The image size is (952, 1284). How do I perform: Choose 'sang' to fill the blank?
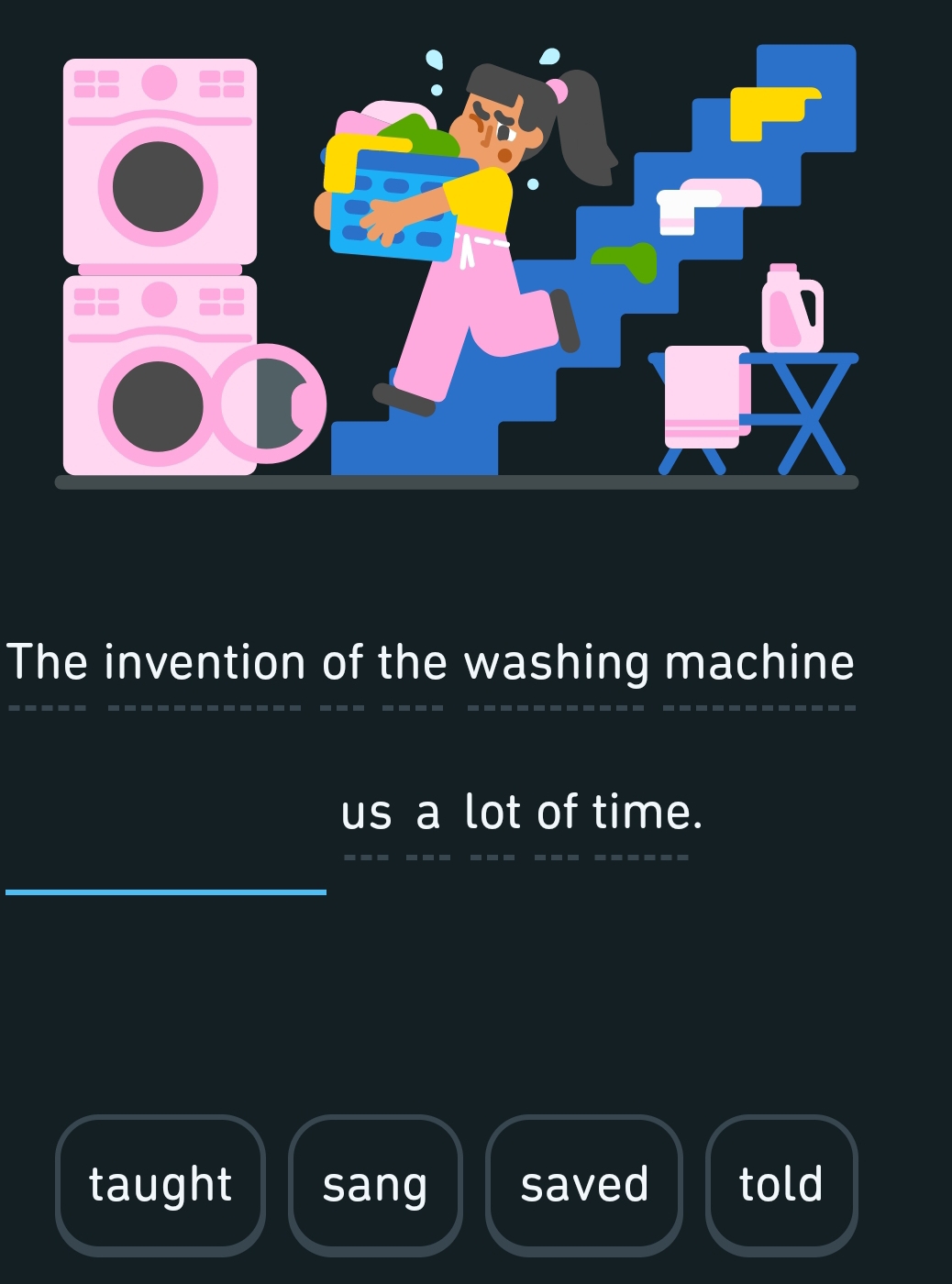point(375,1184)
